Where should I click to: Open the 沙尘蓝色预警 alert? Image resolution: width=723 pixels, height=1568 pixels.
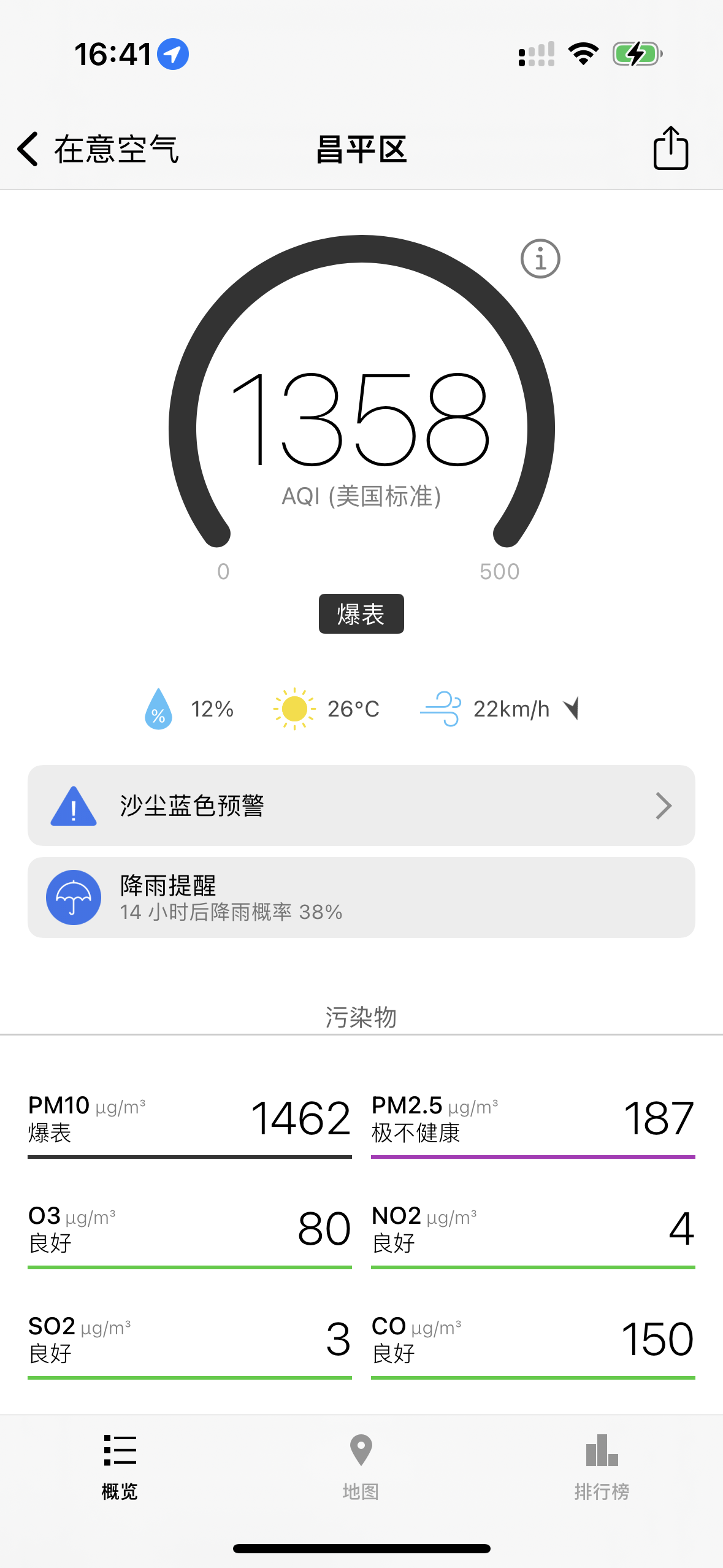point(361,805)
